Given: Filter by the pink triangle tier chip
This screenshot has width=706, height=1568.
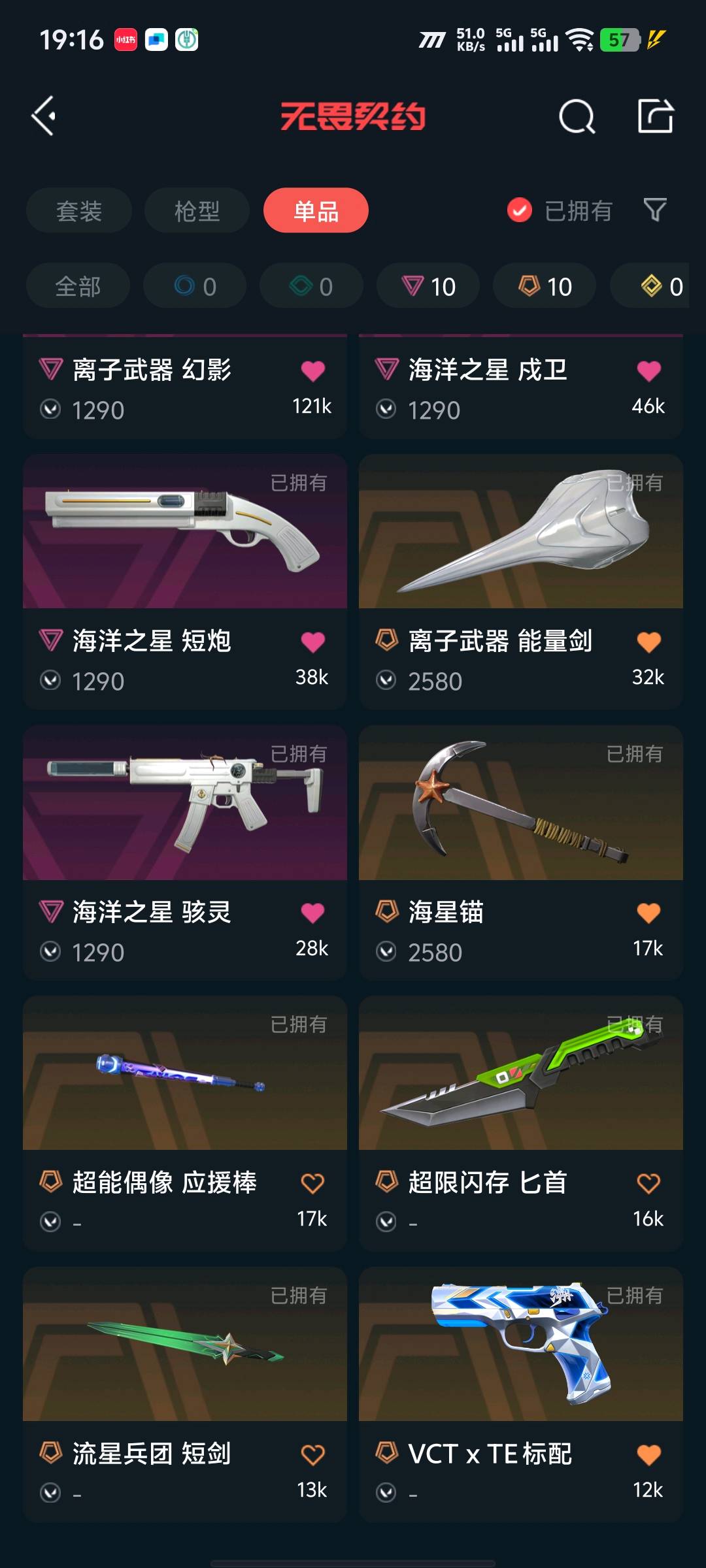Looking at the screenshot, I should click(x=428, y=286).
